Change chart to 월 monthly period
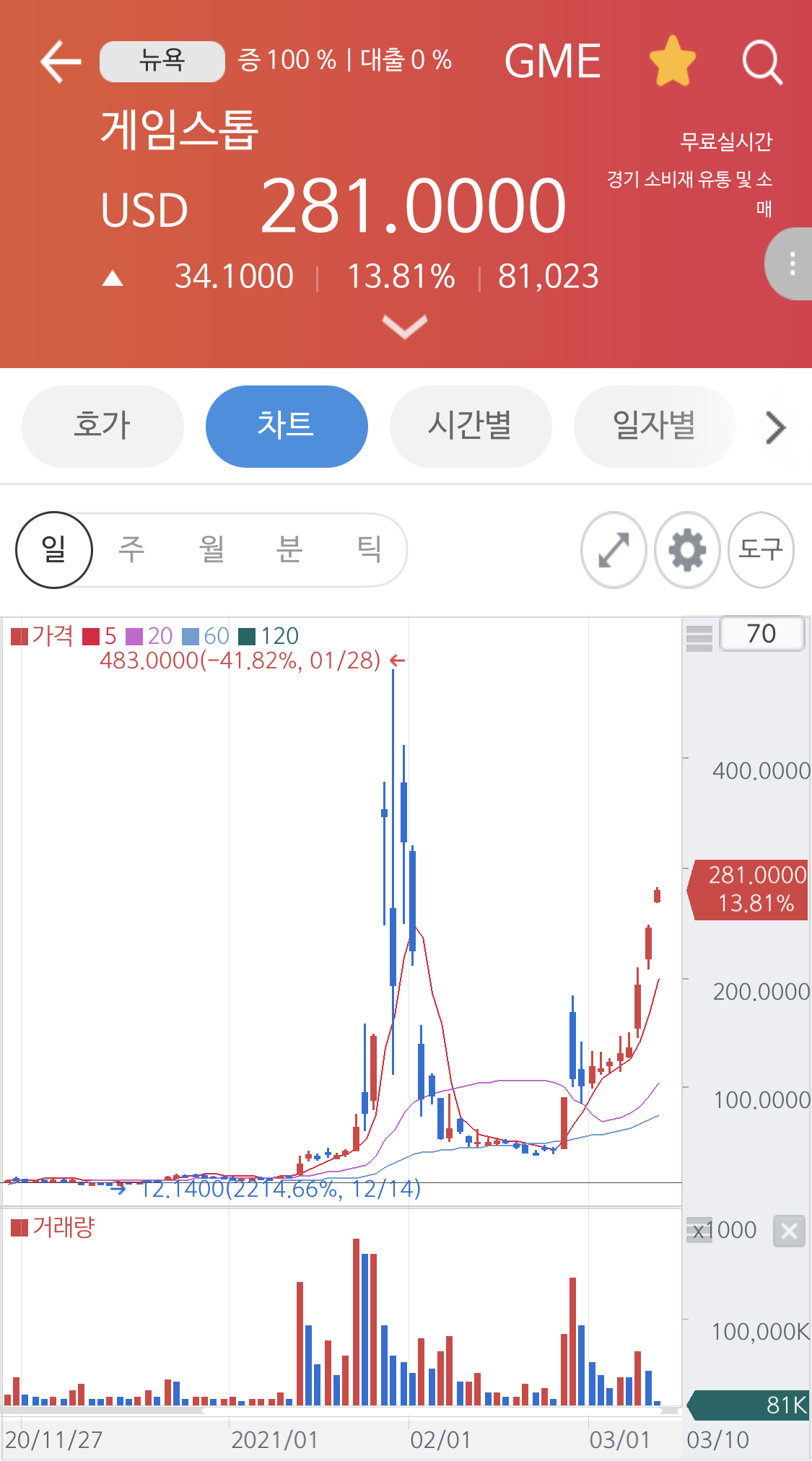The height and width of the screenshot is (1461, 812). [x=211, y=550]
